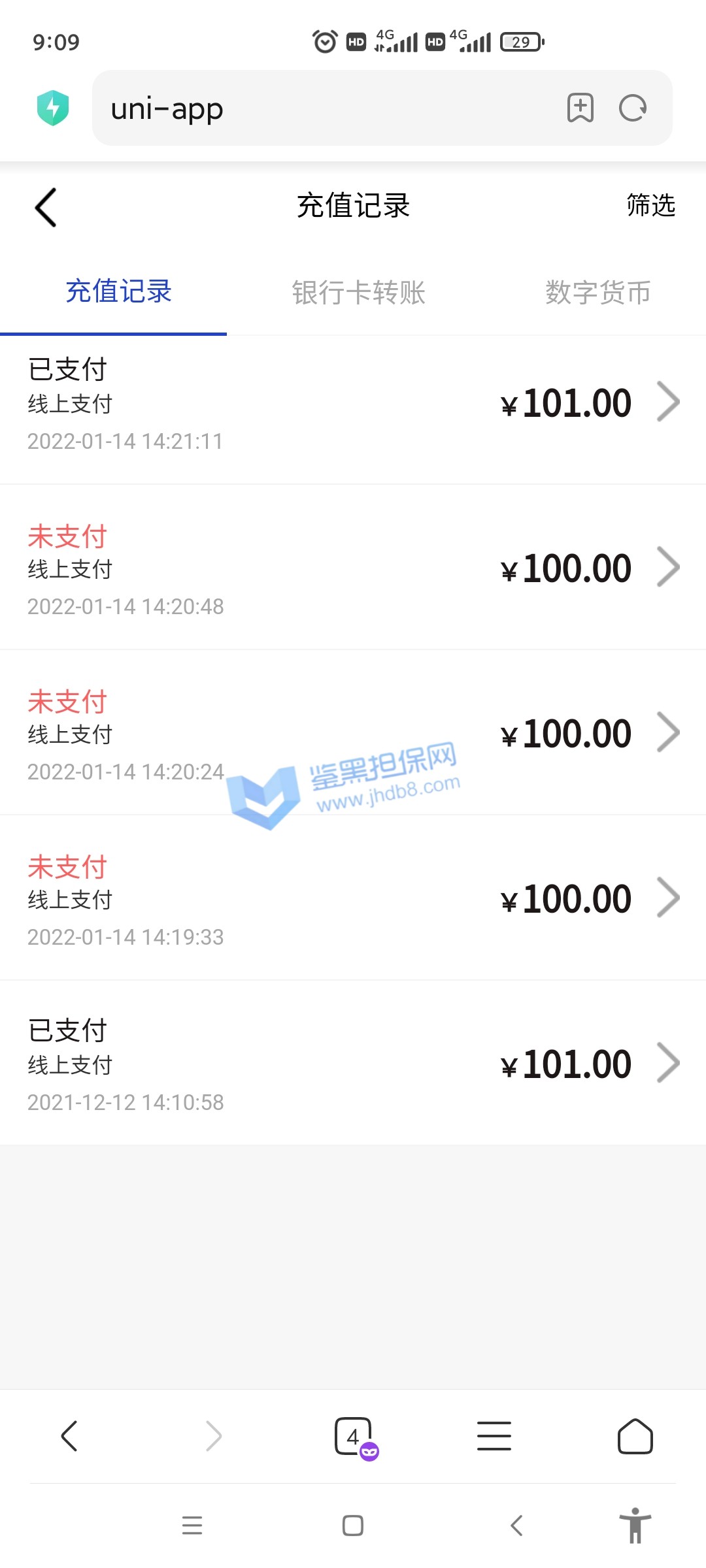Viewport: 706px width, 1568px height.
Task: Tap the accessibility shortcut icon
Action: click(x=635, y=1526)
